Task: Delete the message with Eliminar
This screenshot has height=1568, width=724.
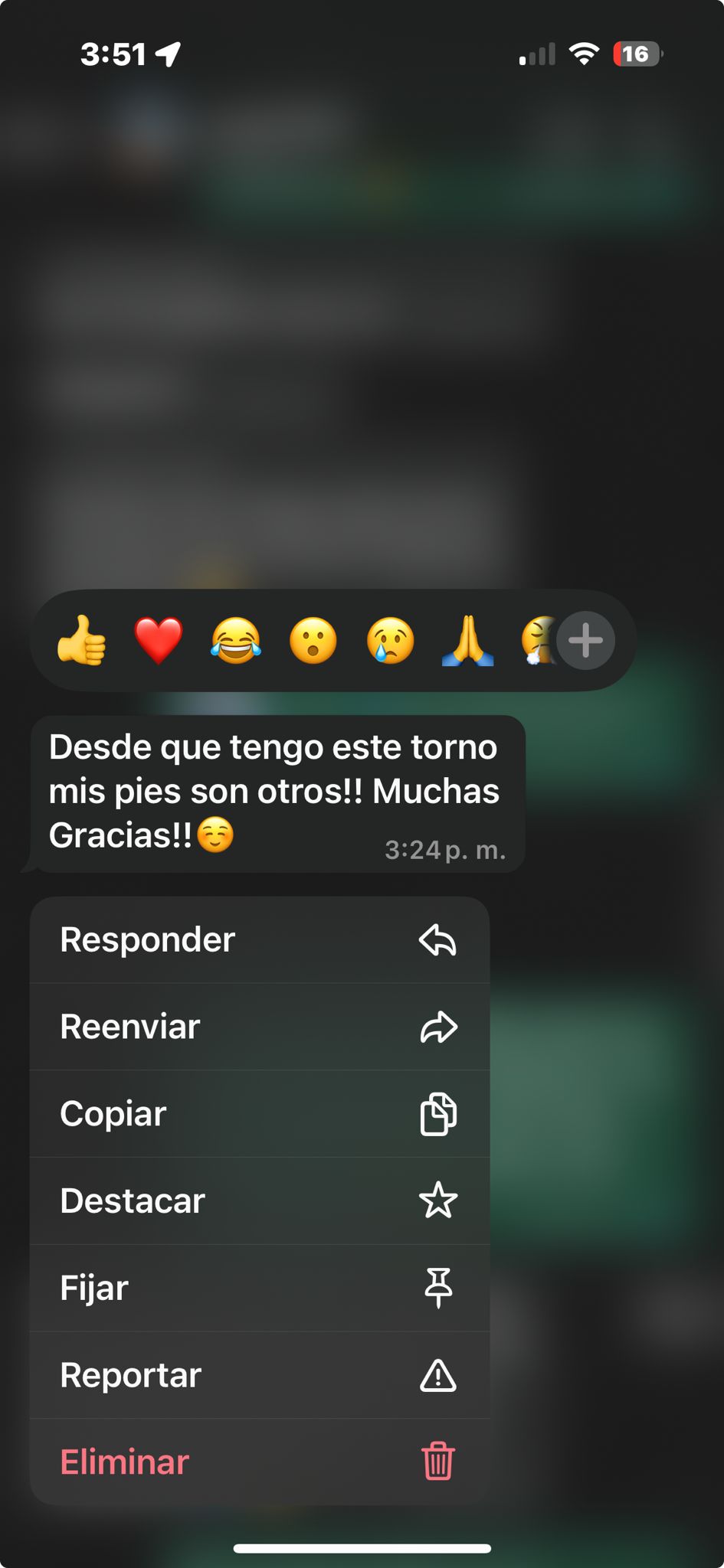Action: coord(260,1462)
